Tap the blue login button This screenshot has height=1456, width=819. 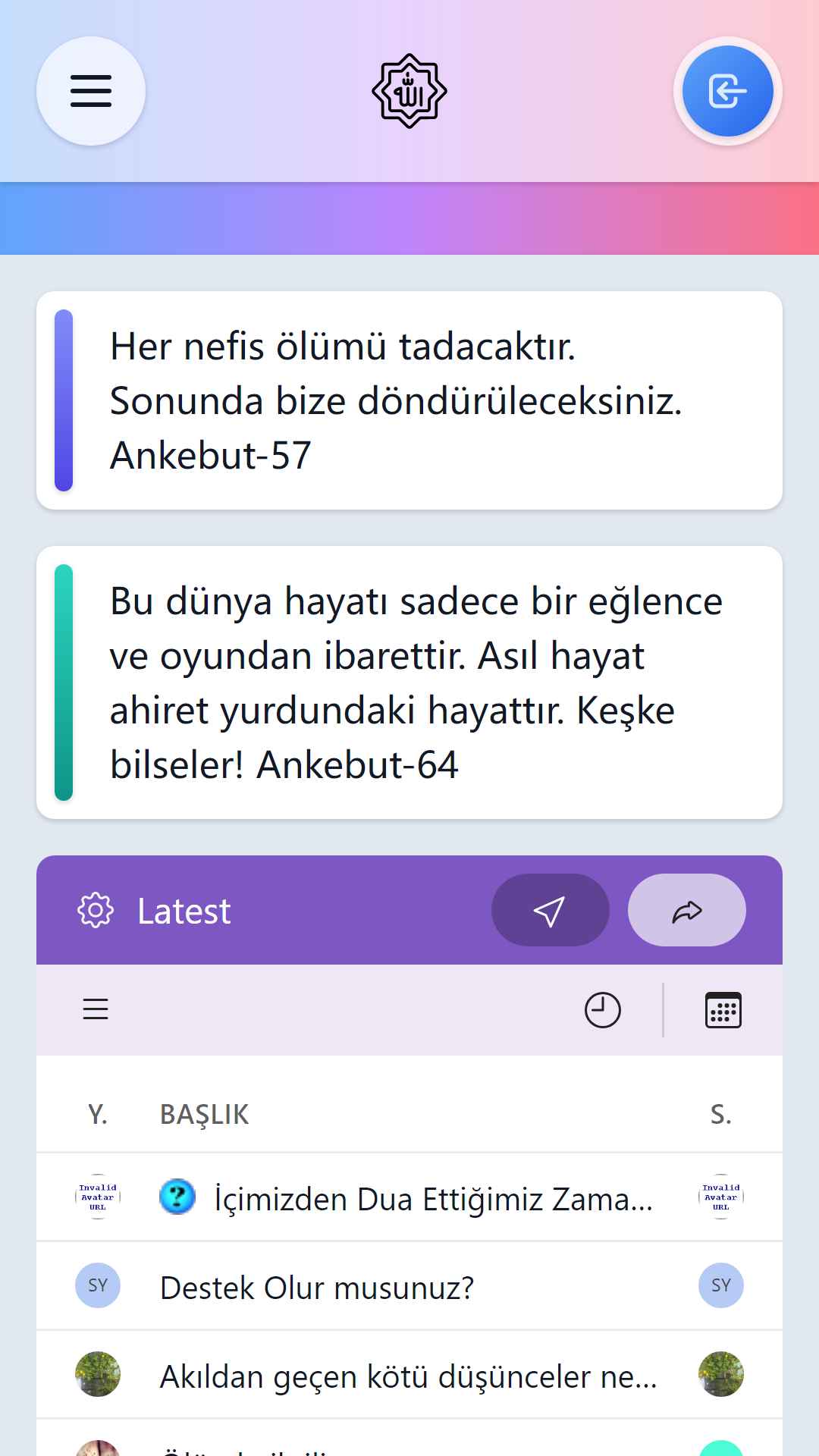728,91
